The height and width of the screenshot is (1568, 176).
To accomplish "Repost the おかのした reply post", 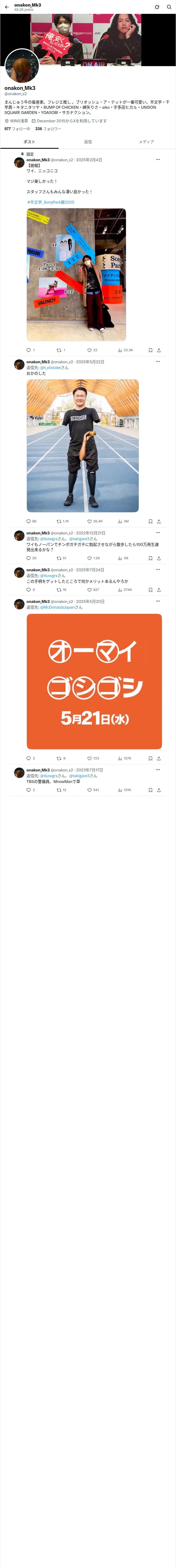I will click(63, 521).
